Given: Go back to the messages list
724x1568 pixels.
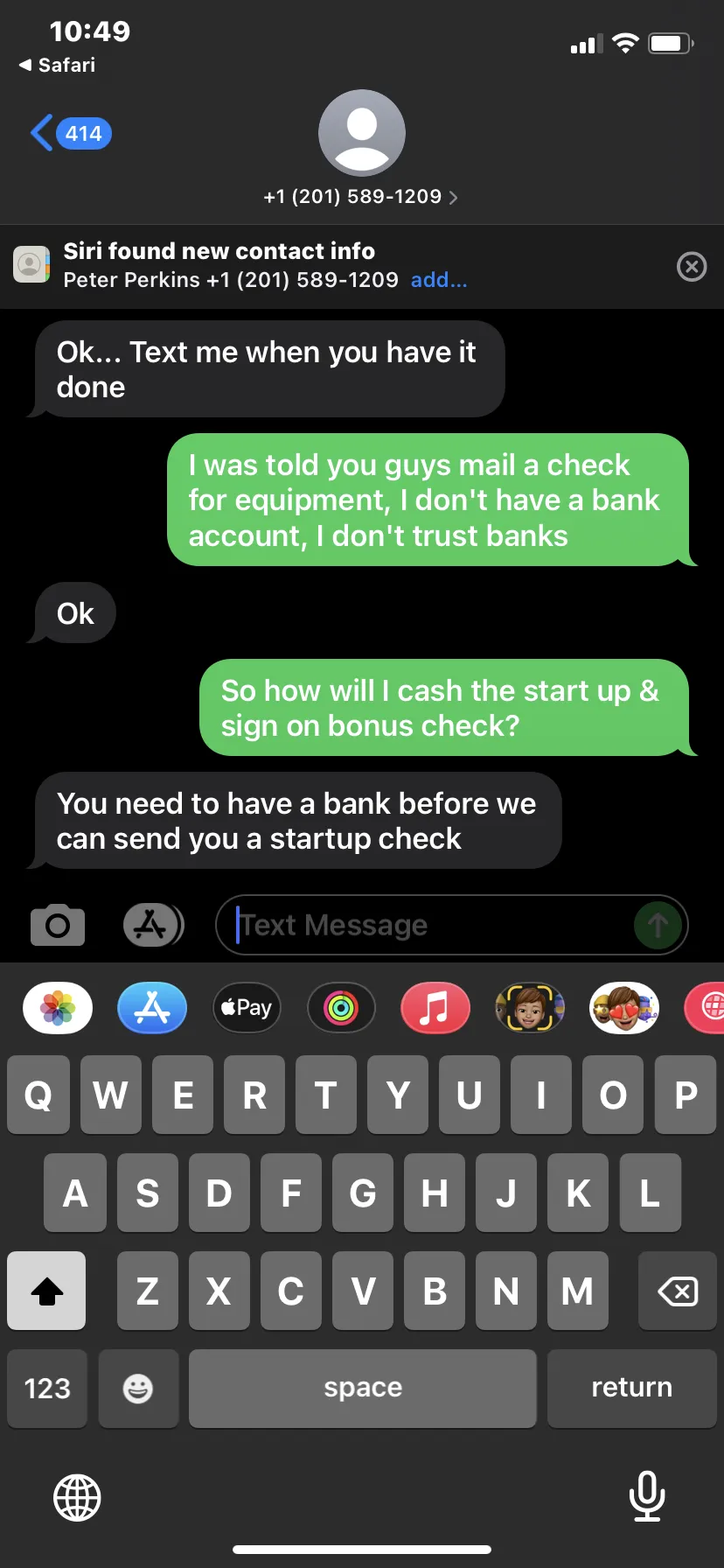Looking at the screenshot, I should tap(71, 133).
